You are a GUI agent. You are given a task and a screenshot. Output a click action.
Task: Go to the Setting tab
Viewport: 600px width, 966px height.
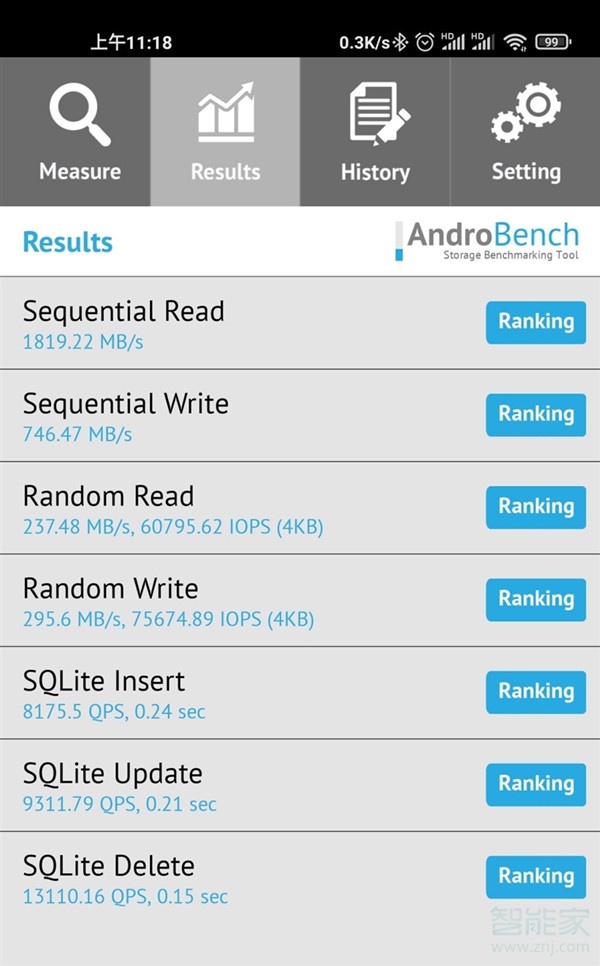point(525,132)
